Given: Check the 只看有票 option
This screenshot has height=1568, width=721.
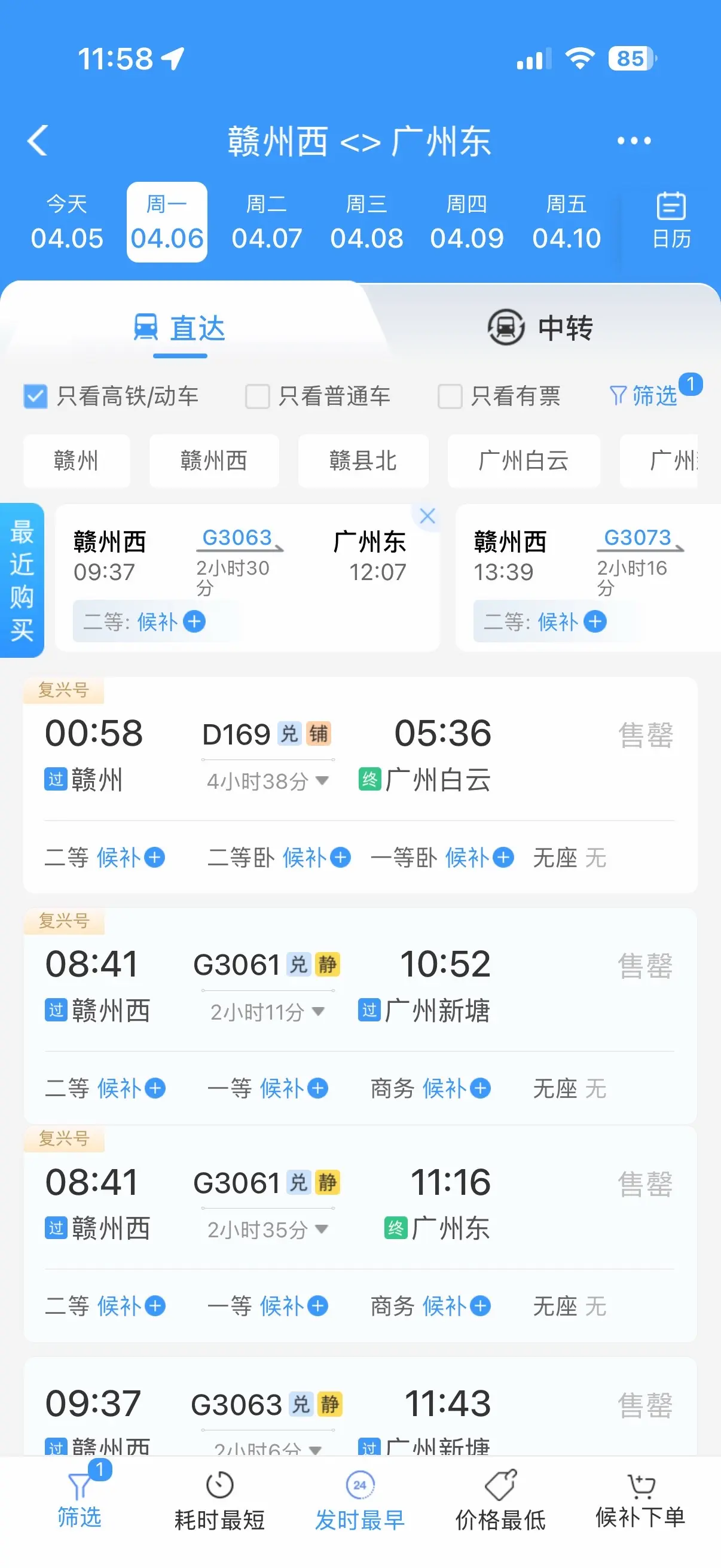Looking at the screenshot, I should 450,396.
